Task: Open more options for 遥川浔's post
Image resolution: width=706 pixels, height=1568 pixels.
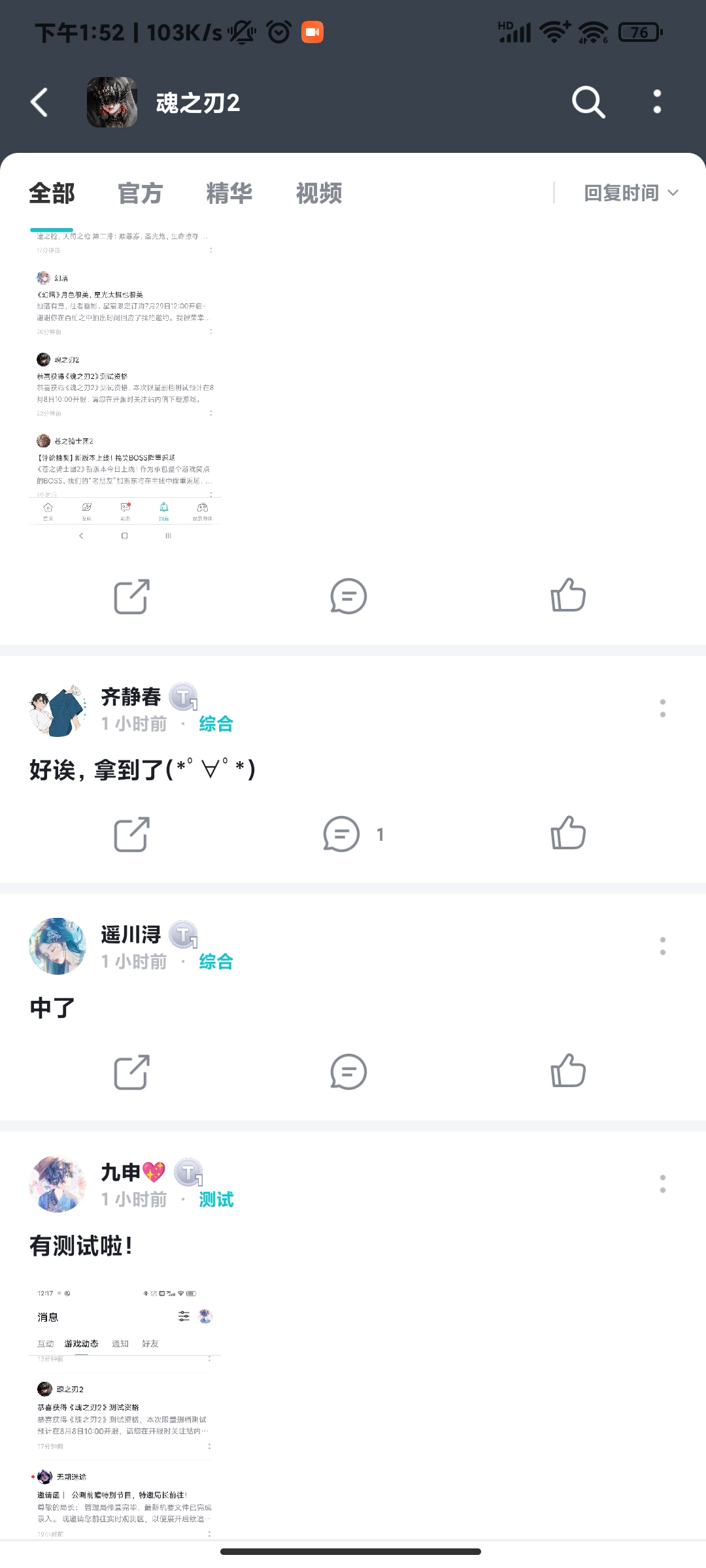Action: [663, 946]
